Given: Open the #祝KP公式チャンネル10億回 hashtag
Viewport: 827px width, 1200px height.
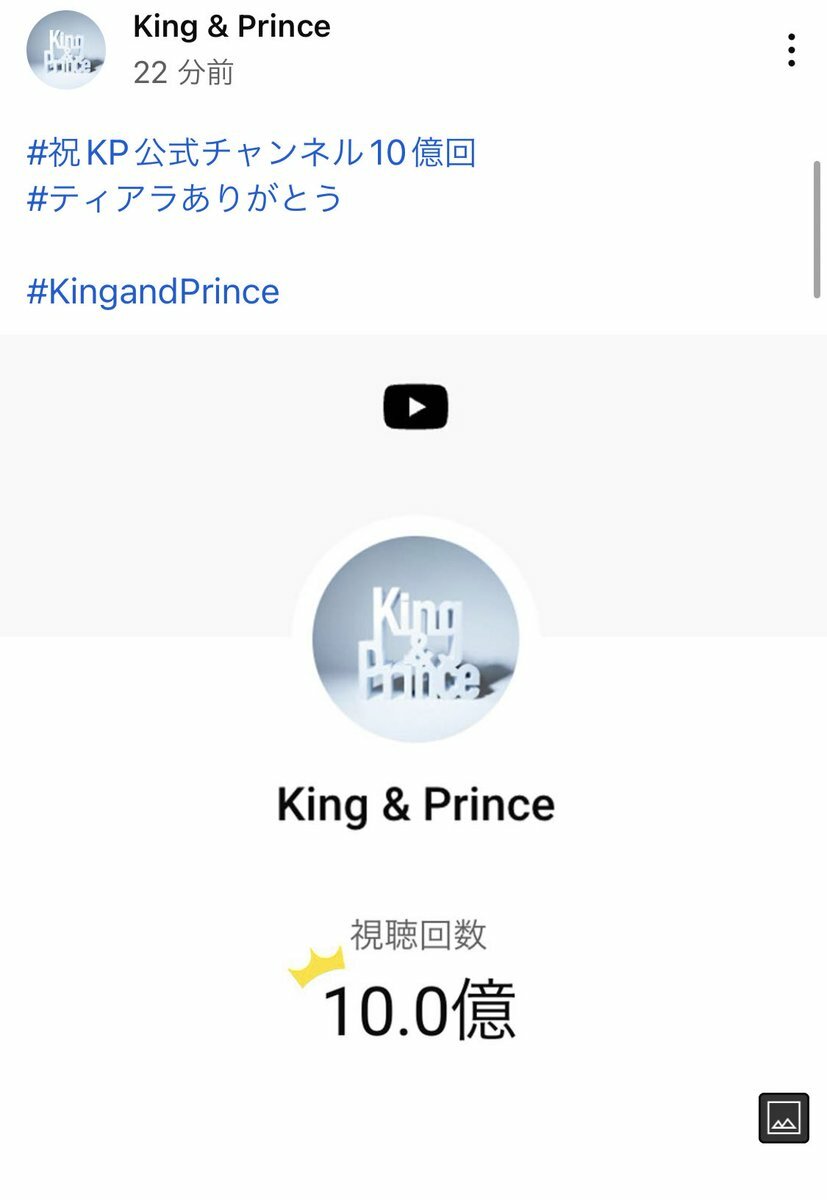Looking at the screenshot, I should tap(251, 153).
